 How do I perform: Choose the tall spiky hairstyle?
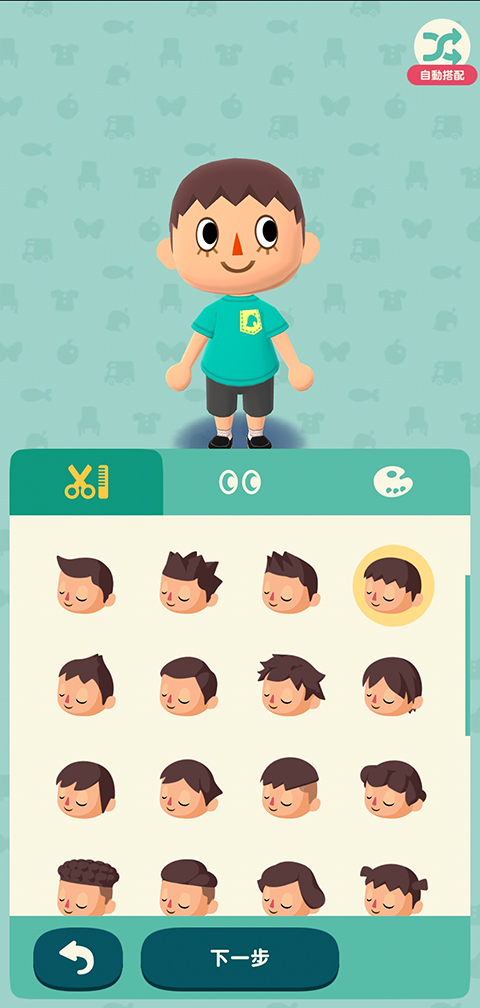click(190, 582)
